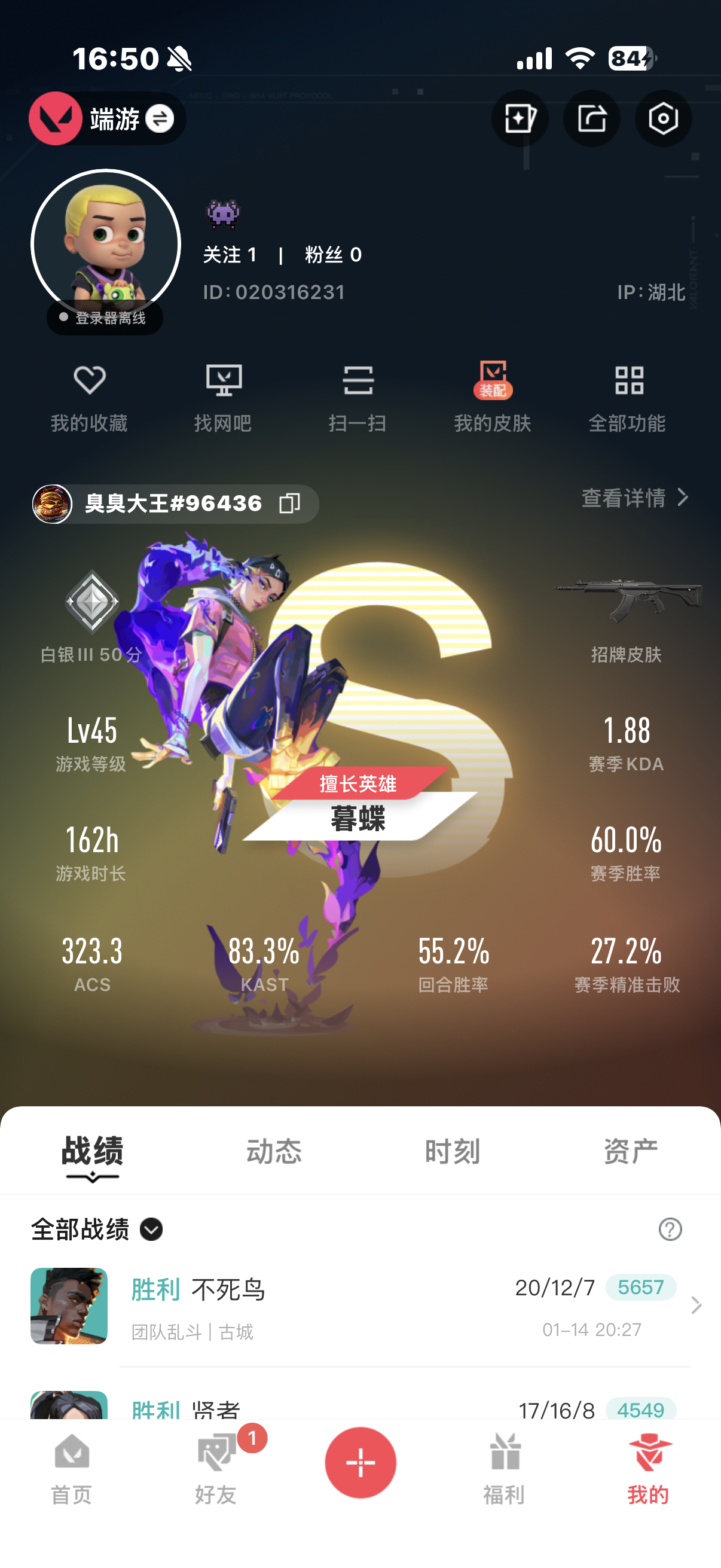The image size is (721, 1568).
Task: Open the help question mark icon
Action: [670, 1230]
